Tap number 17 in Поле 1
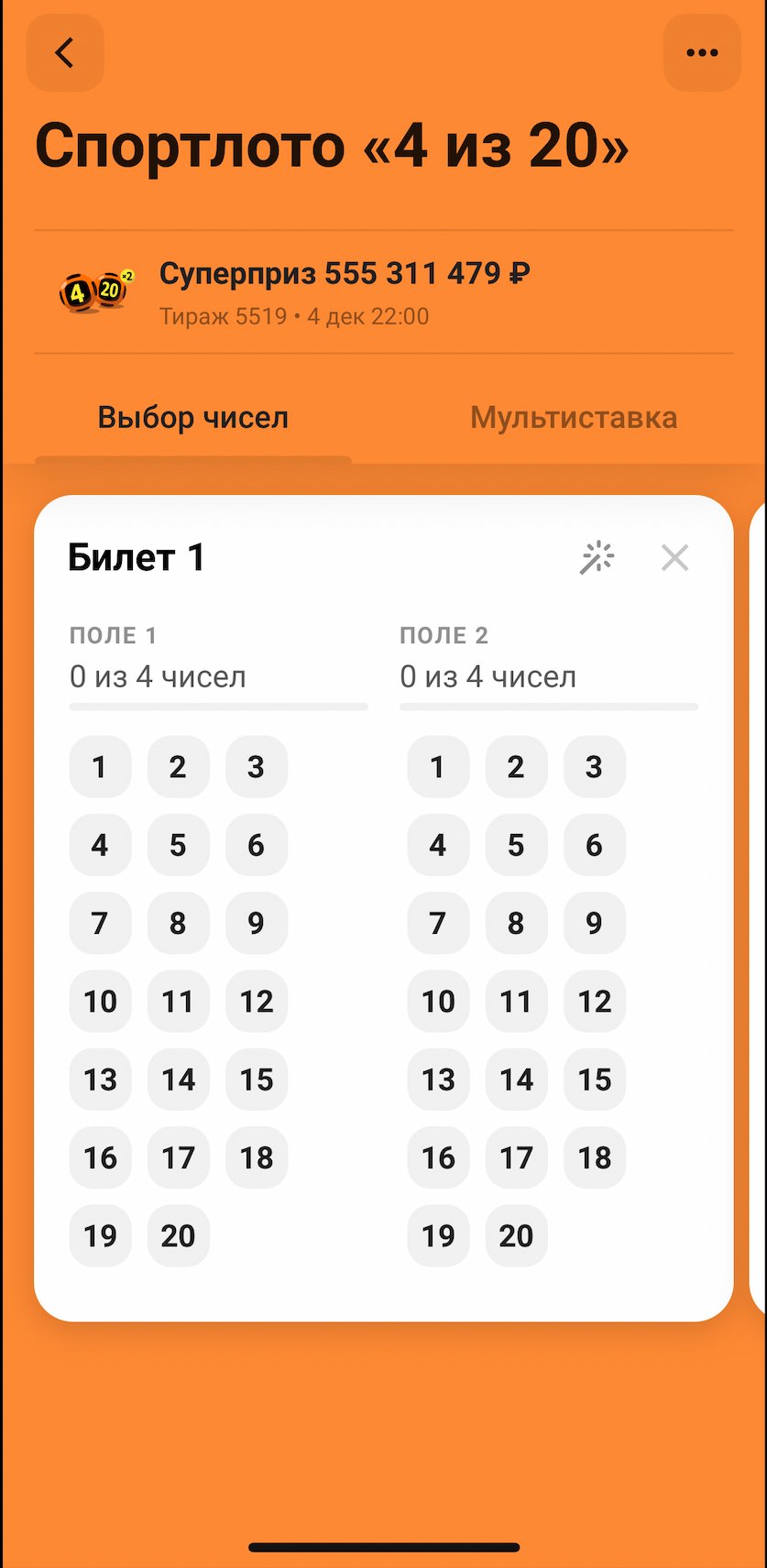 [x=178, y=1157]
